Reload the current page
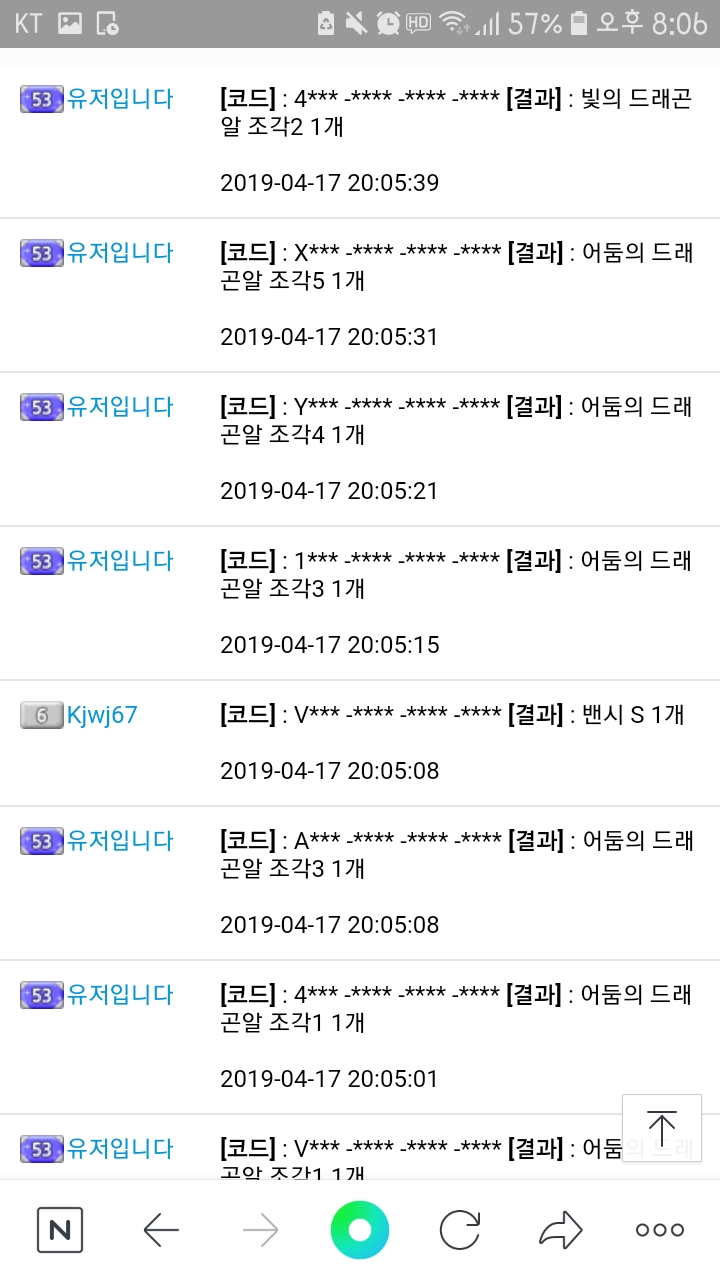 (460, 1230)
